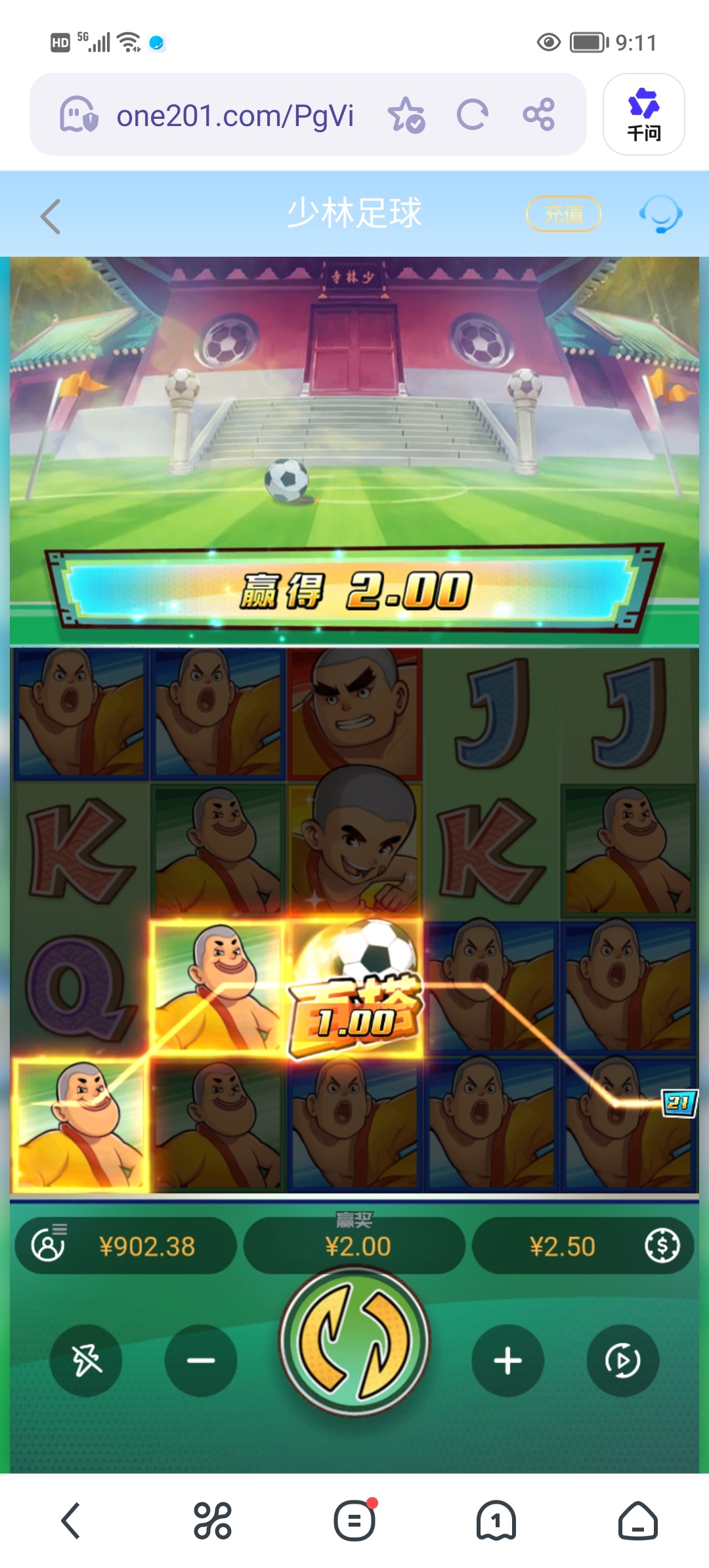Go to the browser home page
The width and height of the screenshot is (709, 1568).
point(637,1521)
